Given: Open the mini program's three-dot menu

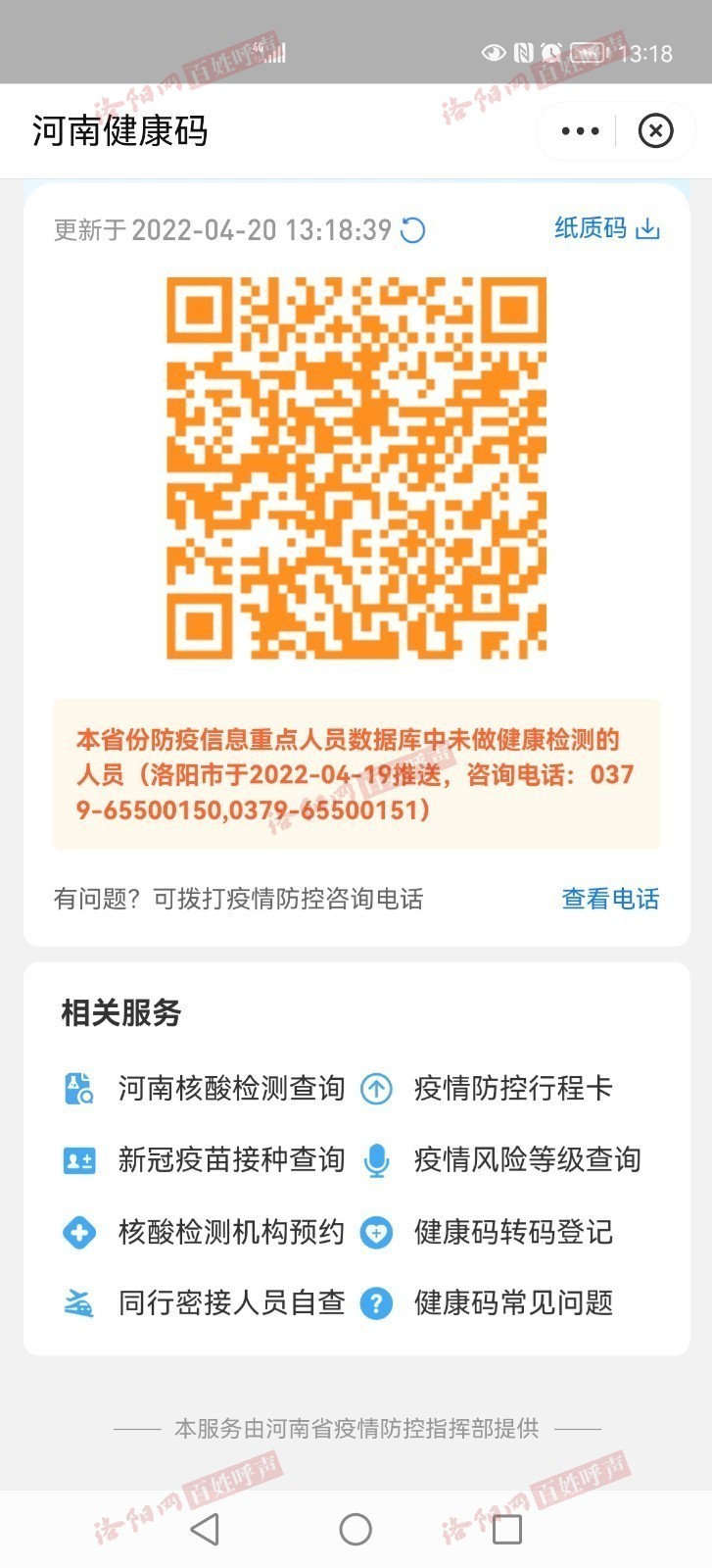Looking at the screenshot, I should 580,130.
